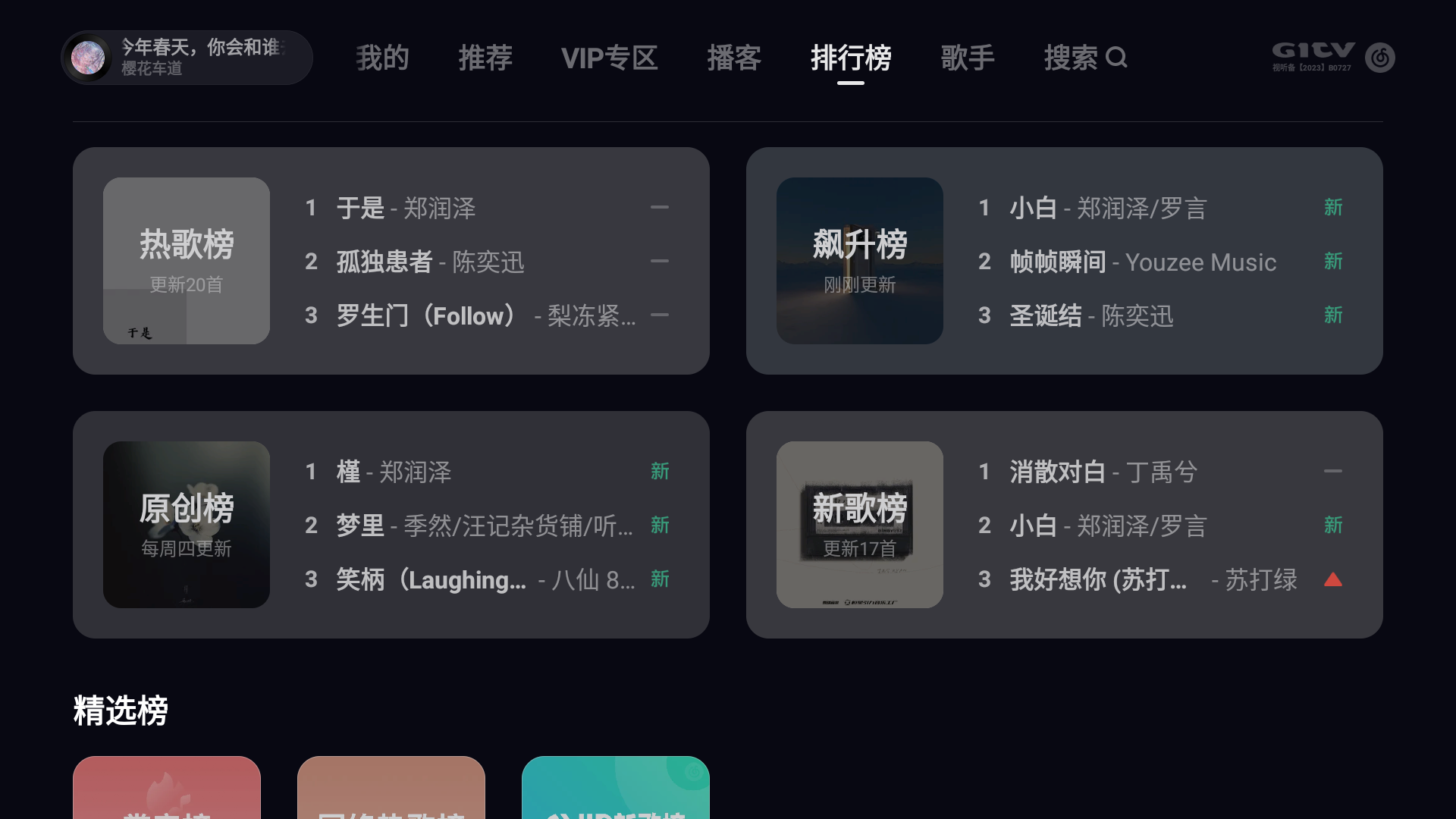Image resolution: width=1456 pixels, height=819 pixels.
Task: Play 帧帧瞬间 by Youzee Music
Action: (1142, 262)
